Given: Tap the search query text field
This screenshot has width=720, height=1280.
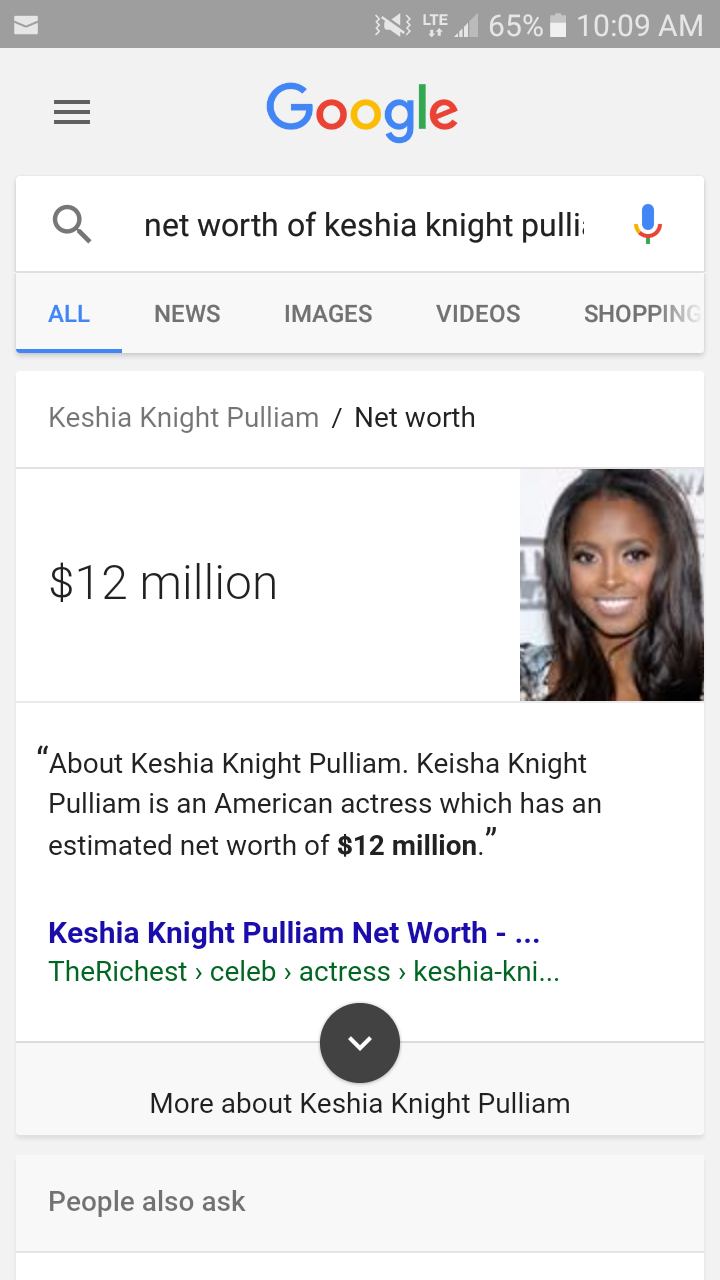Looking at the screenshot, I should [x=364, y=225].
